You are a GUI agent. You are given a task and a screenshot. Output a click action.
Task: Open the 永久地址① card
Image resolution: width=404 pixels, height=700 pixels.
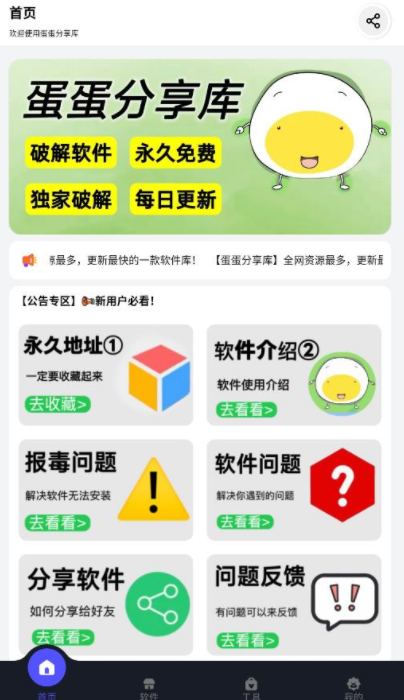pyautogui.click(x=106, y=375)
